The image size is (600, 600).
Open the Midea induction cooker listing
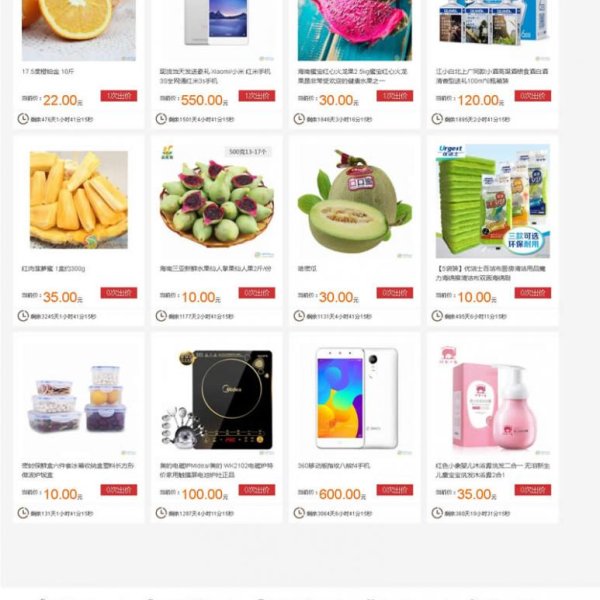click(x=216, y=400)
